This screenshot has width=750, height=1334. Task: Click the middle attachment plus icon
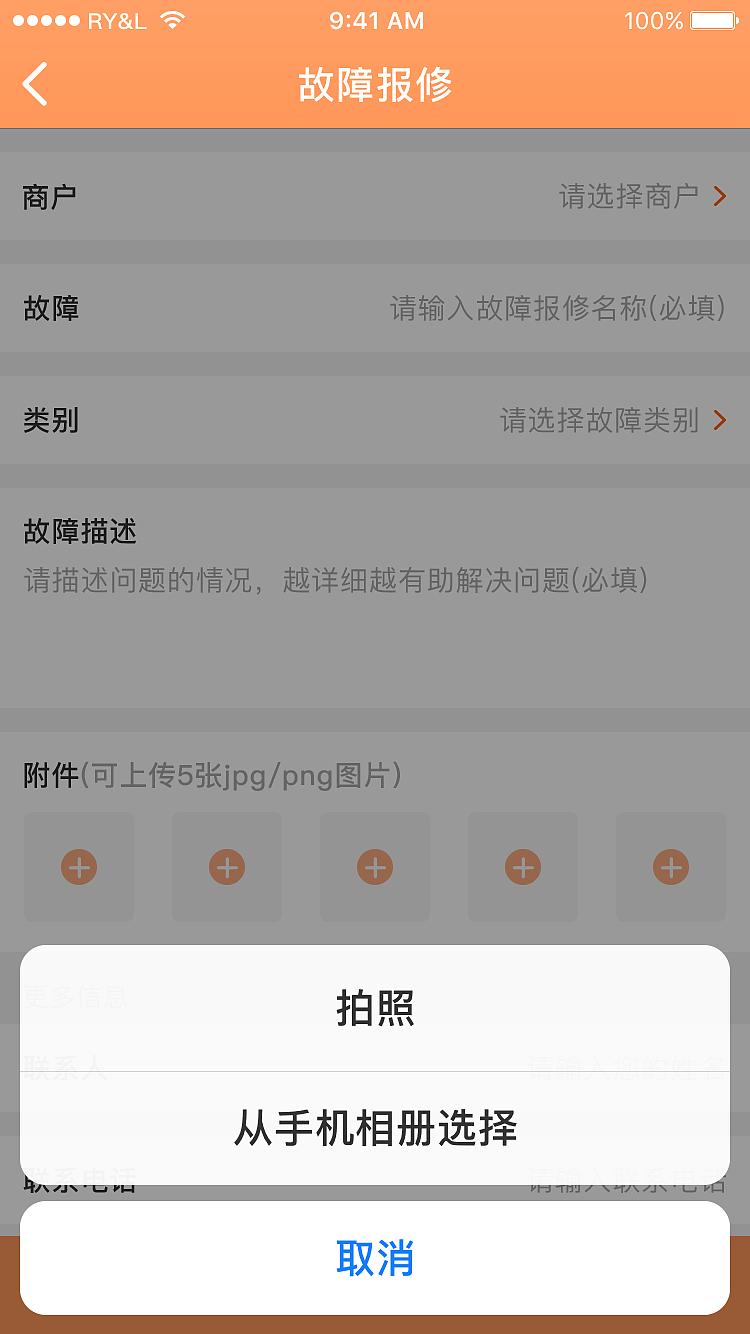tap(375, 867)
